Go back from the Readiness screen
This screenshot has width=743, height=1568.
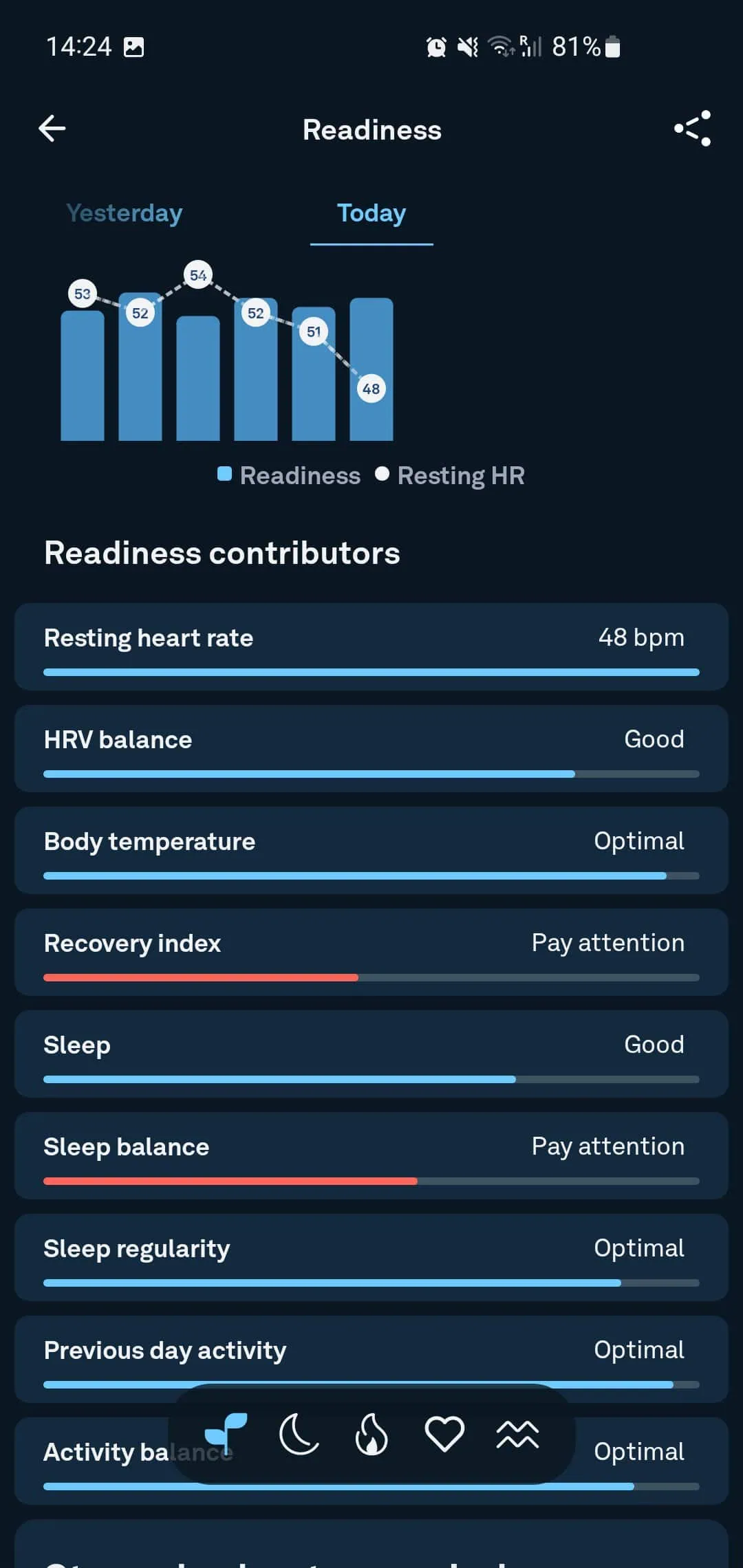(x=52, y=129)
